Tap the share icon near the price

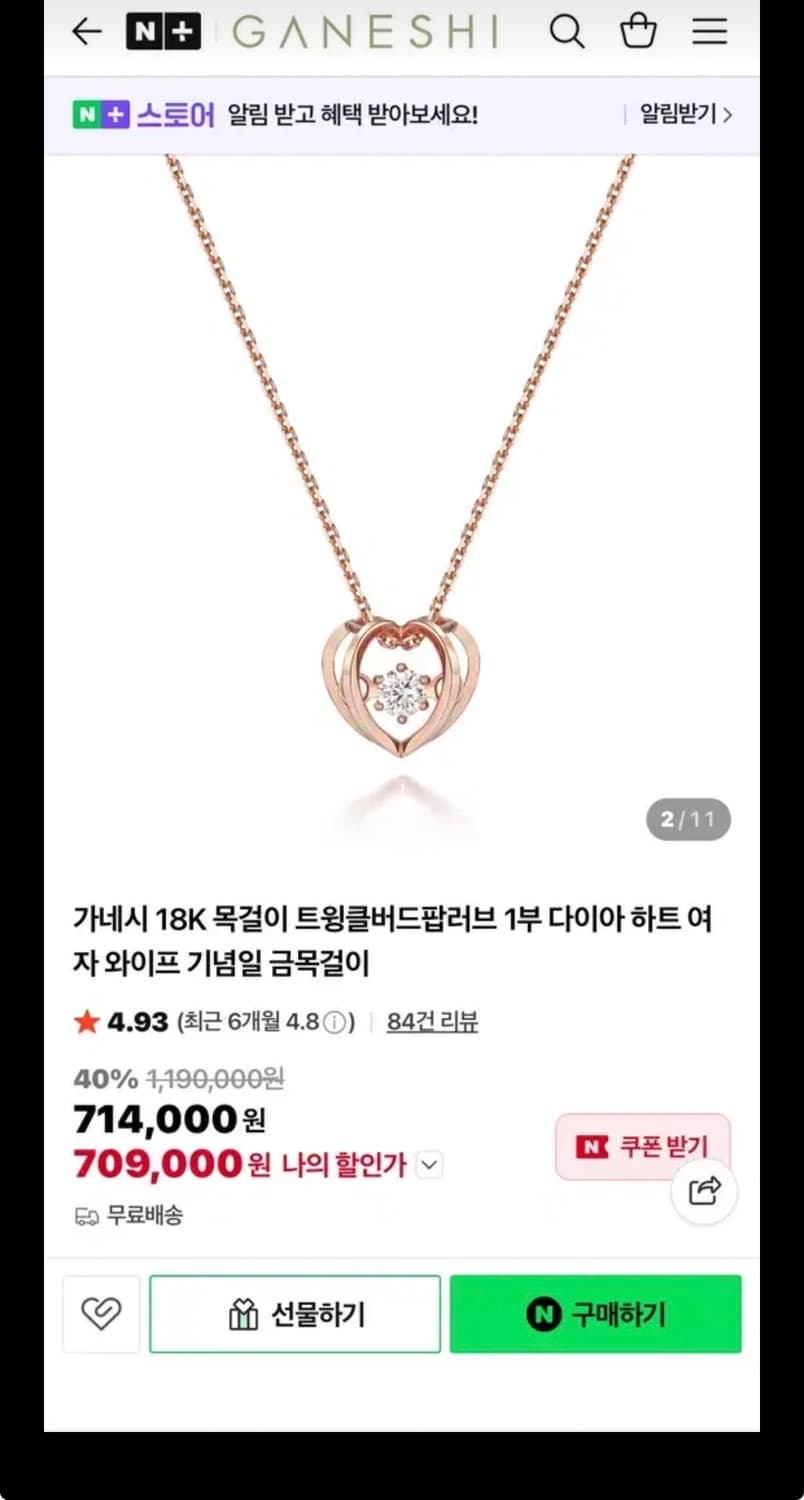point(703,1190)
